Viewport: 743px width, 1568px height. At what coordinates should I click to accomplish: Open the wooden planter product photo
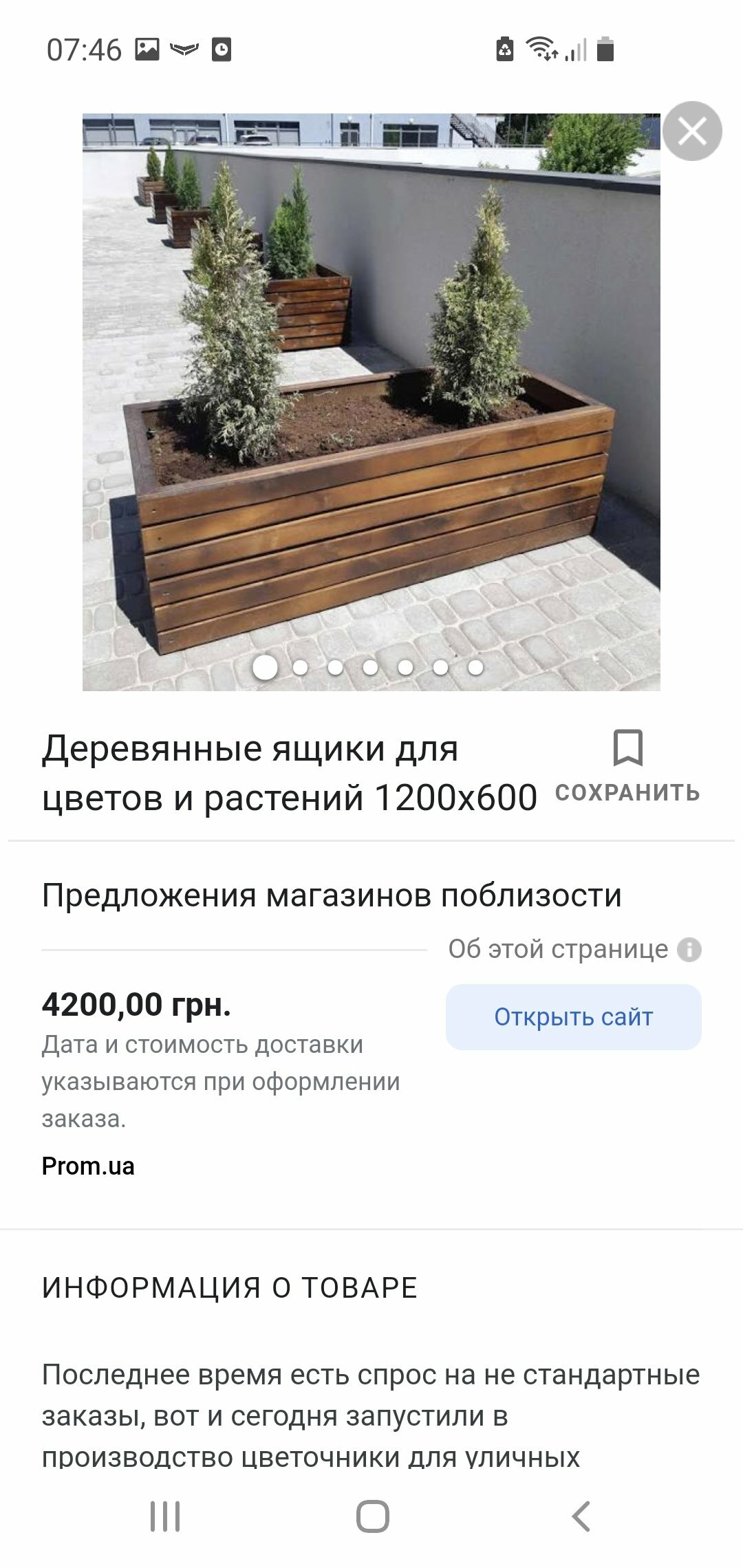click(x=371, y=402)
